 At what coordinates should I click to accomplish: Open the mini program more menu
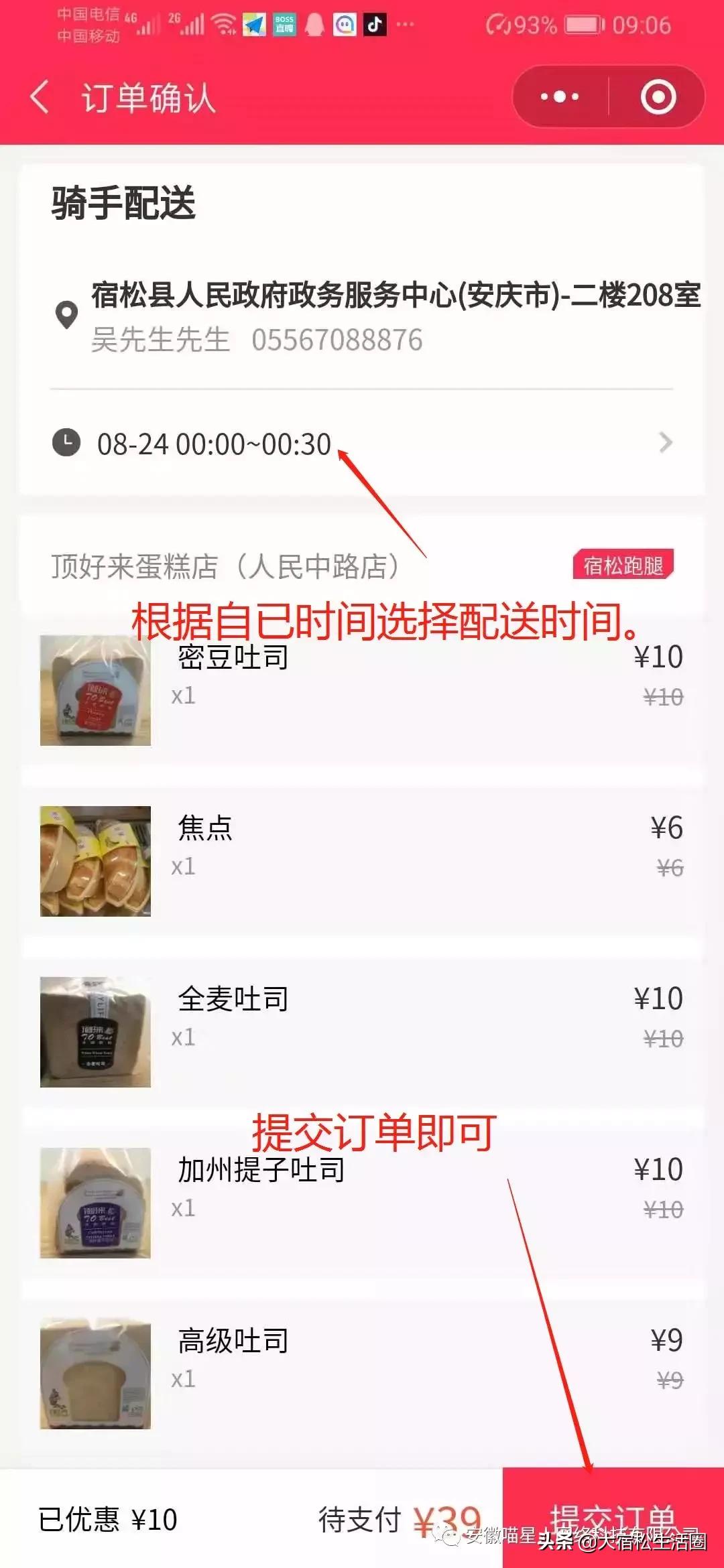coord(560,97)
